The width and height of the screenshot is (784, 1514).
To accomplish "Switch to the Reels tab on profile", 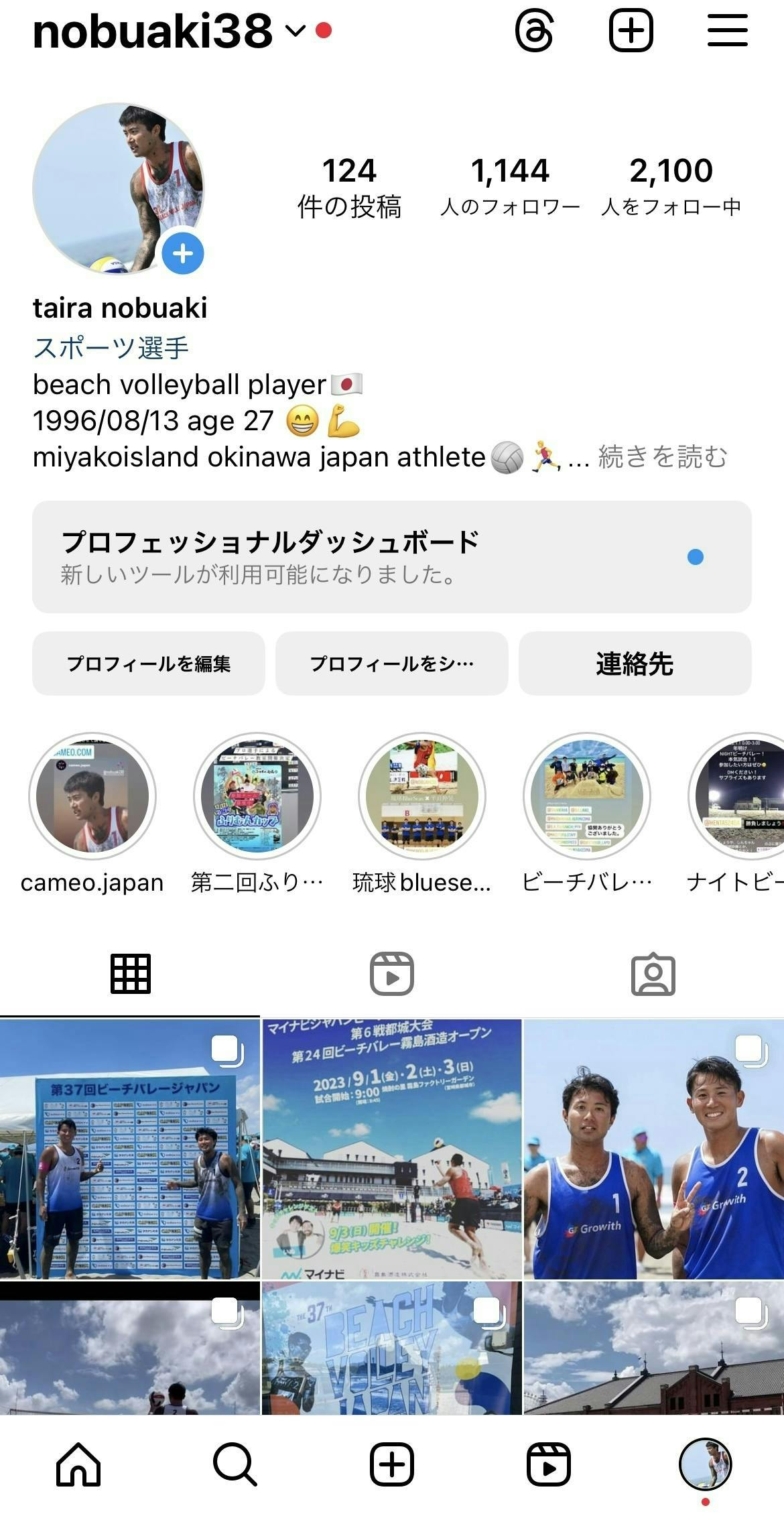I will (391, 974).
